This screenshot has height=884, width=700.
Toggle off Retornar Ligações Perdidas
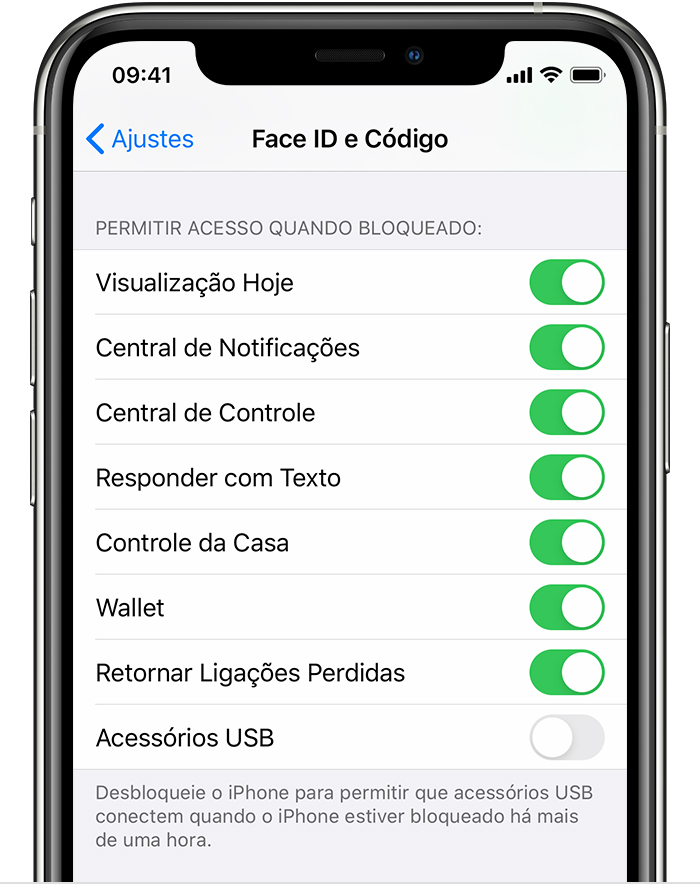(566, 673)
